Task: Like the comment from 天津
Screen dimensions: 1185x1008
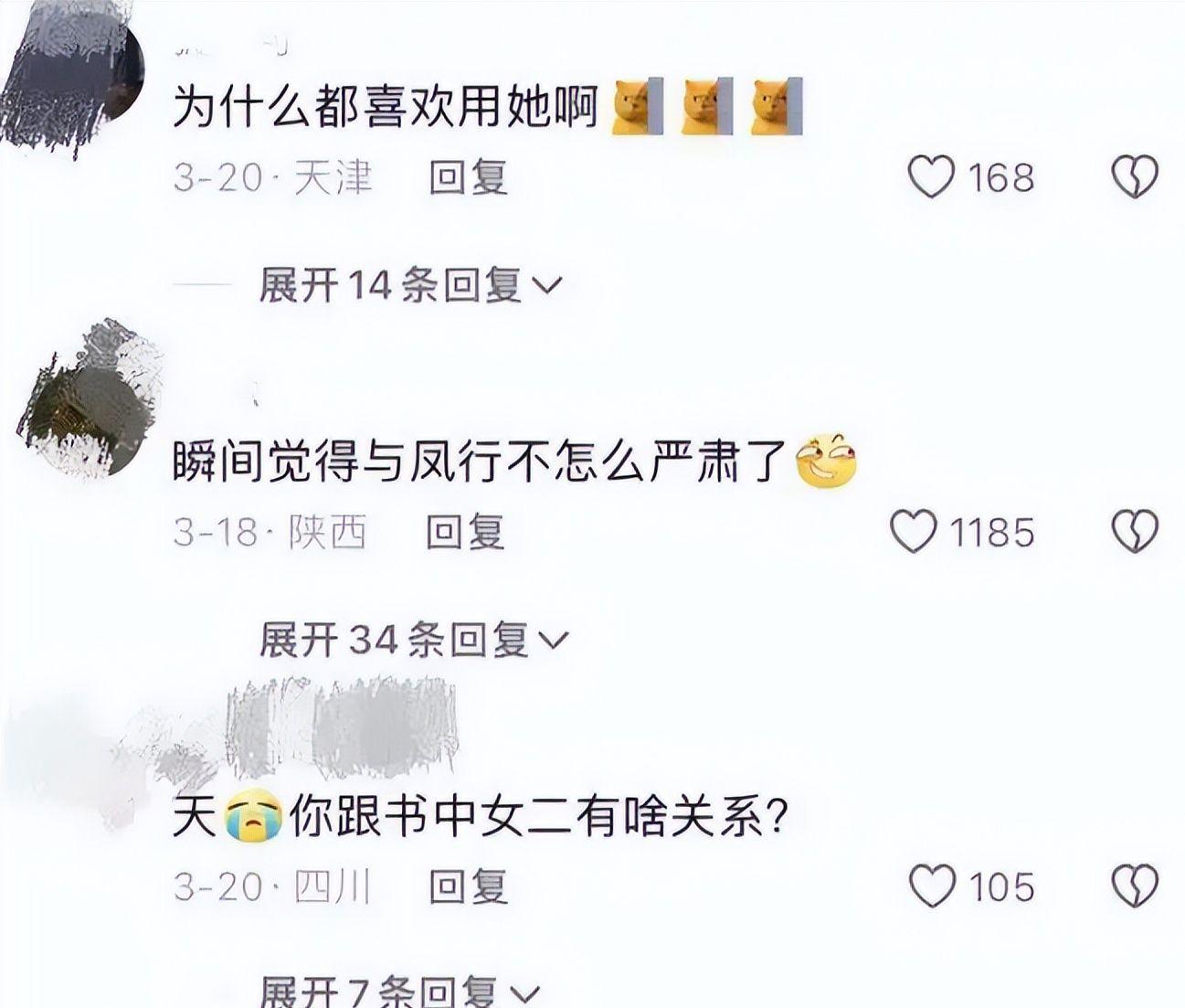Action: coord(931,176)
